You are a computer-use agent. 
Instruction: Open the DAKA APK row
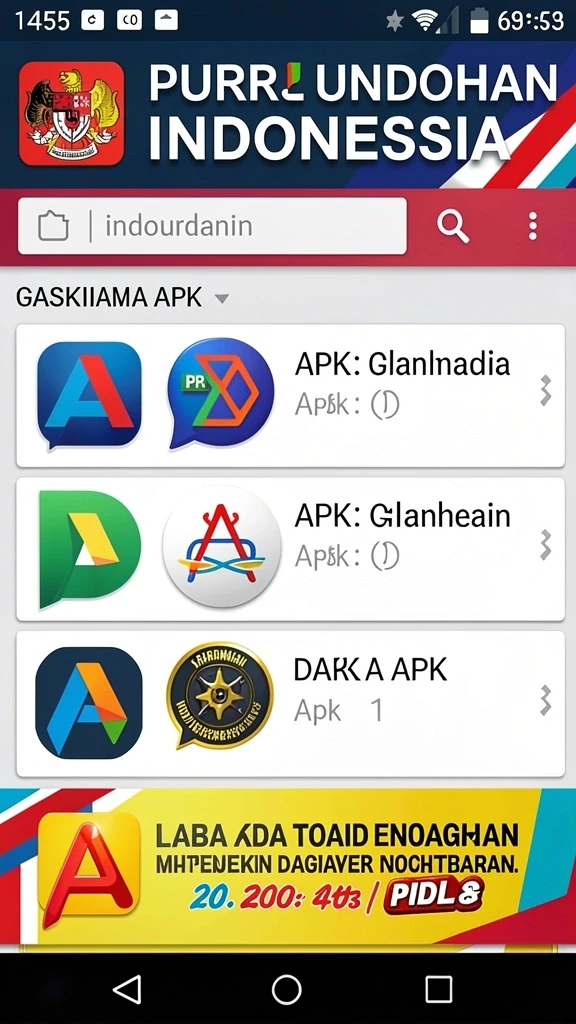(x=290, y=703)
